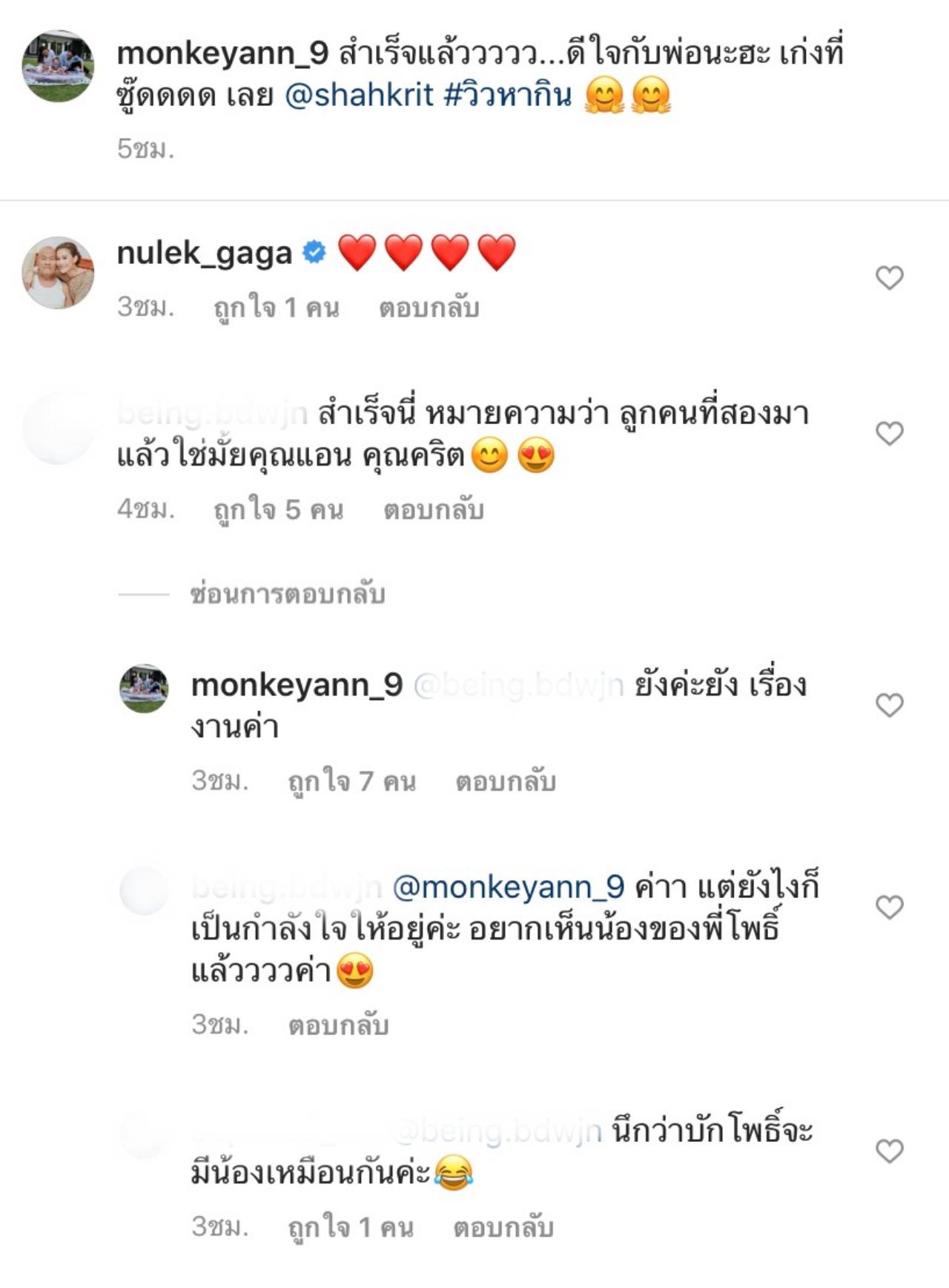
Task: Hide replies via ซ่อนการตอบกลับ
Action: 288,594
